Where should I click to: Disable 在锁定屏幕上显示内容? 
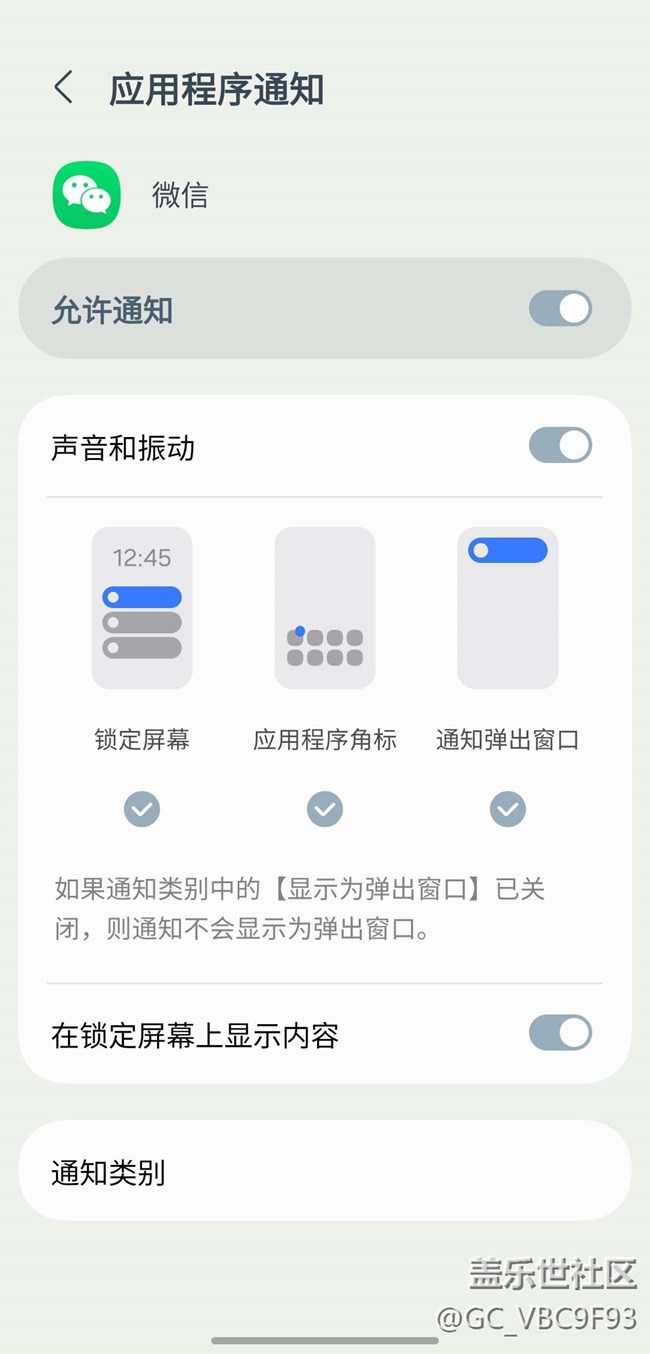point(560,1033)
